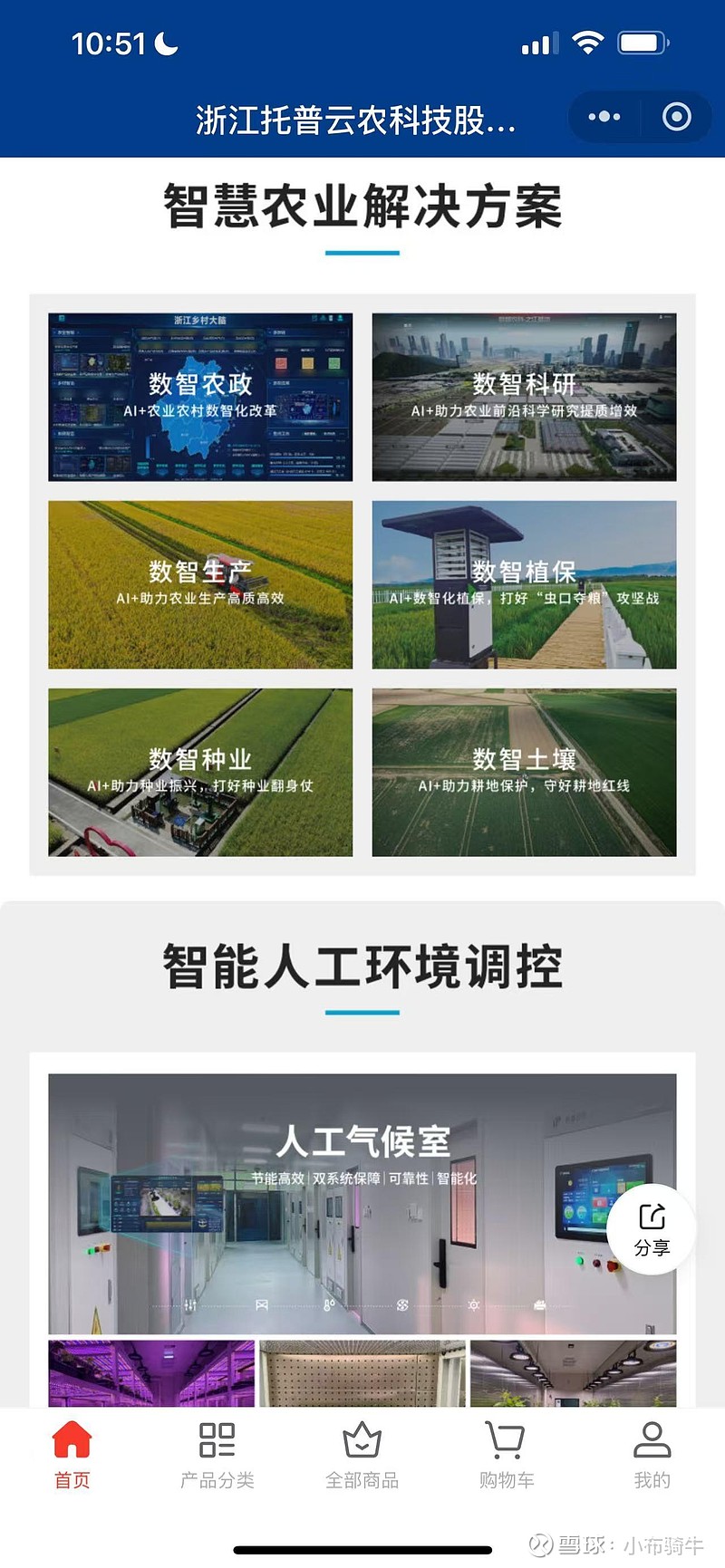Open the 购物车 cart tab
The width and height of the screenshot is (725, 1568).
[507, 1454]
